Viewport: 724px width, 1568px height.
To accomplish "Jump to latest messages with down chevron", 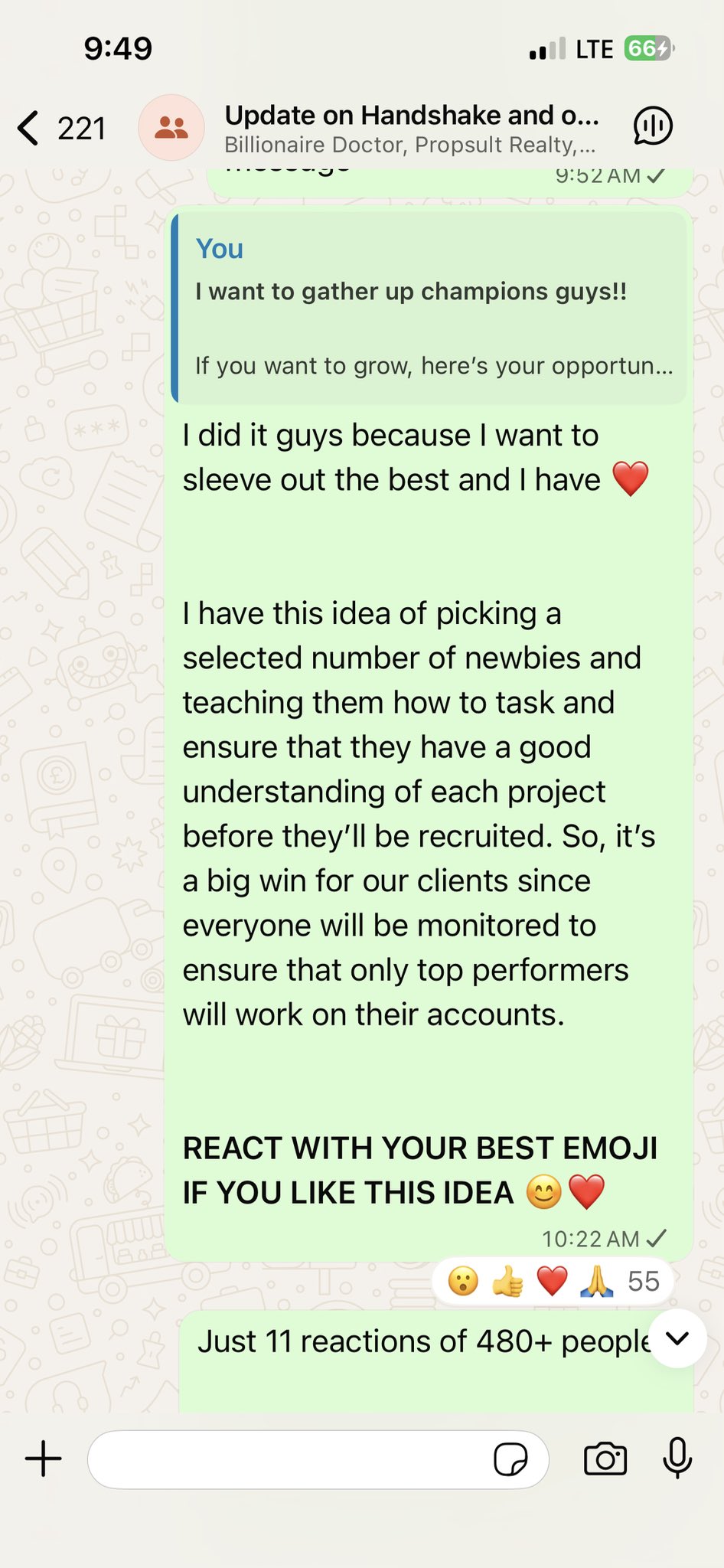I will tap(677, 1338).
